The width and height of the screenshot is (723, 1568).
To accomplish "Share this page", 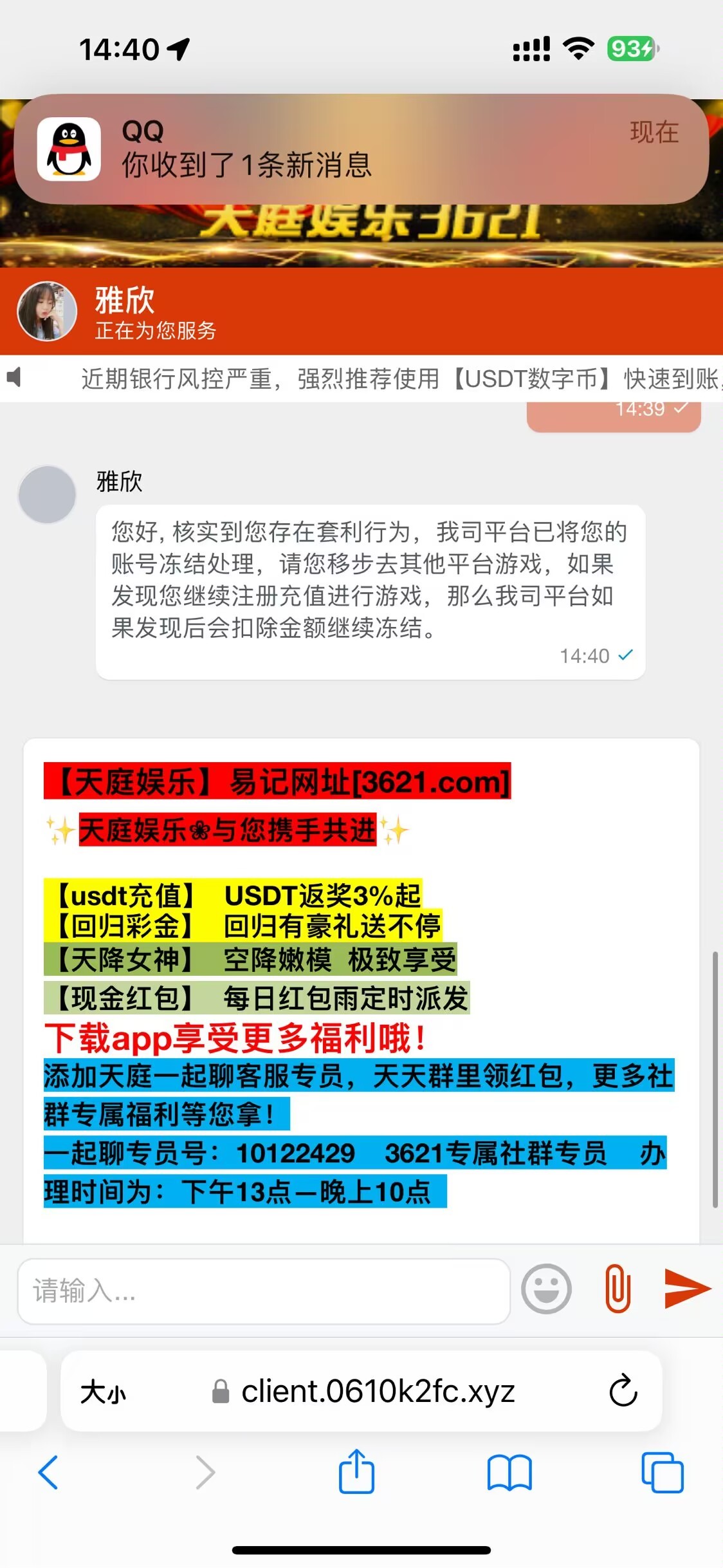I will pyautogui.click(x=356, y=1472).
